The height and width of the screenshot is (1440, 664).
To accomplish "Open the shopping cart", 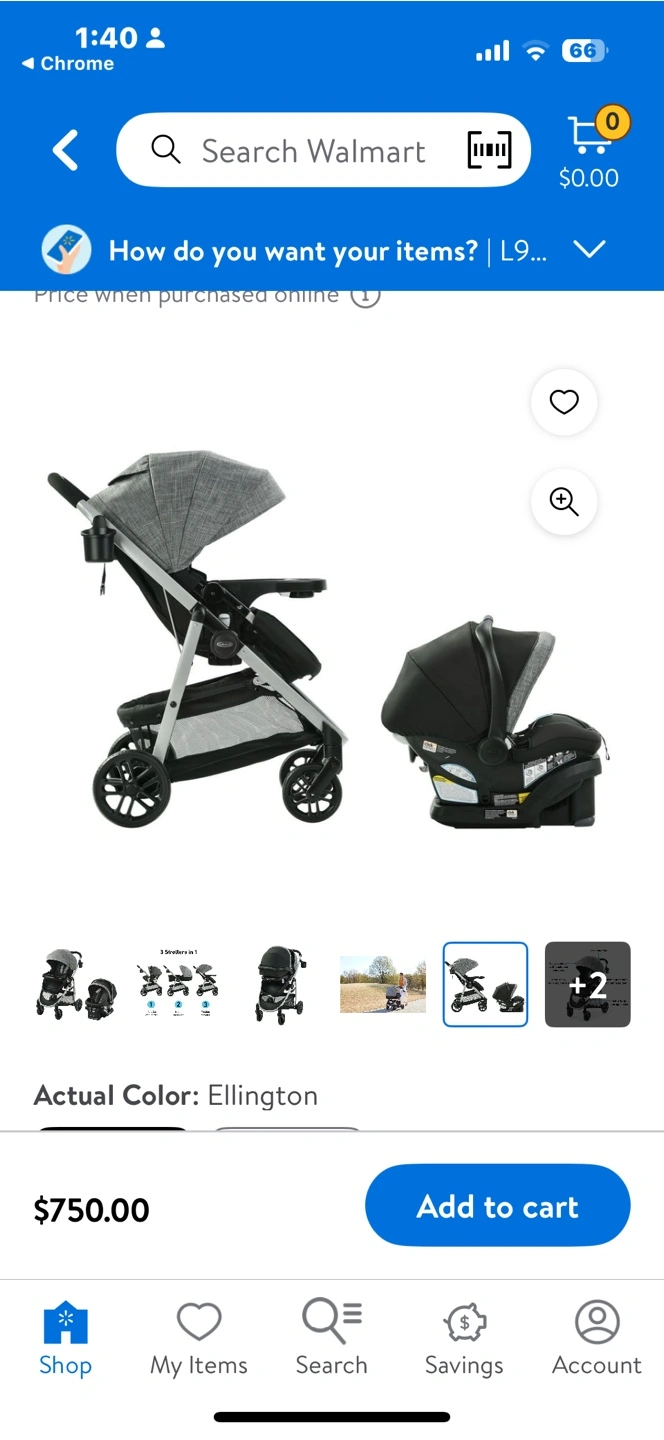I will point(590,150).
